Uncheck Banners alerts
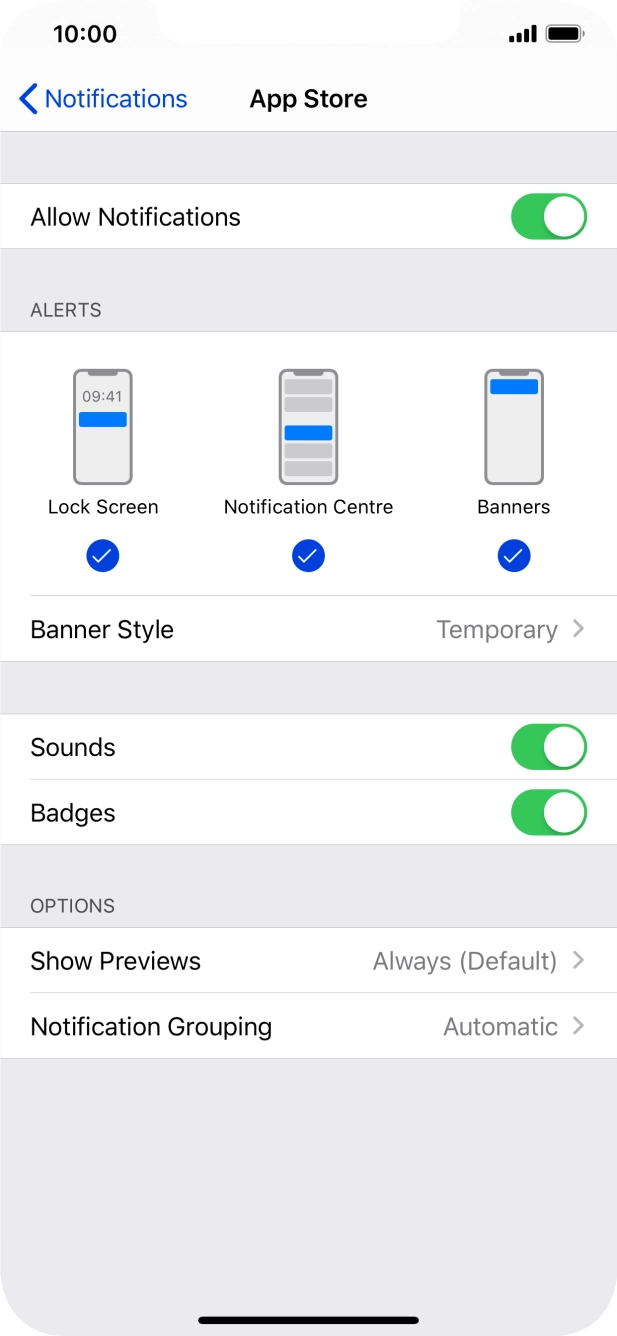This screenshot has width=617, height=1336. [x=513, y=555]
